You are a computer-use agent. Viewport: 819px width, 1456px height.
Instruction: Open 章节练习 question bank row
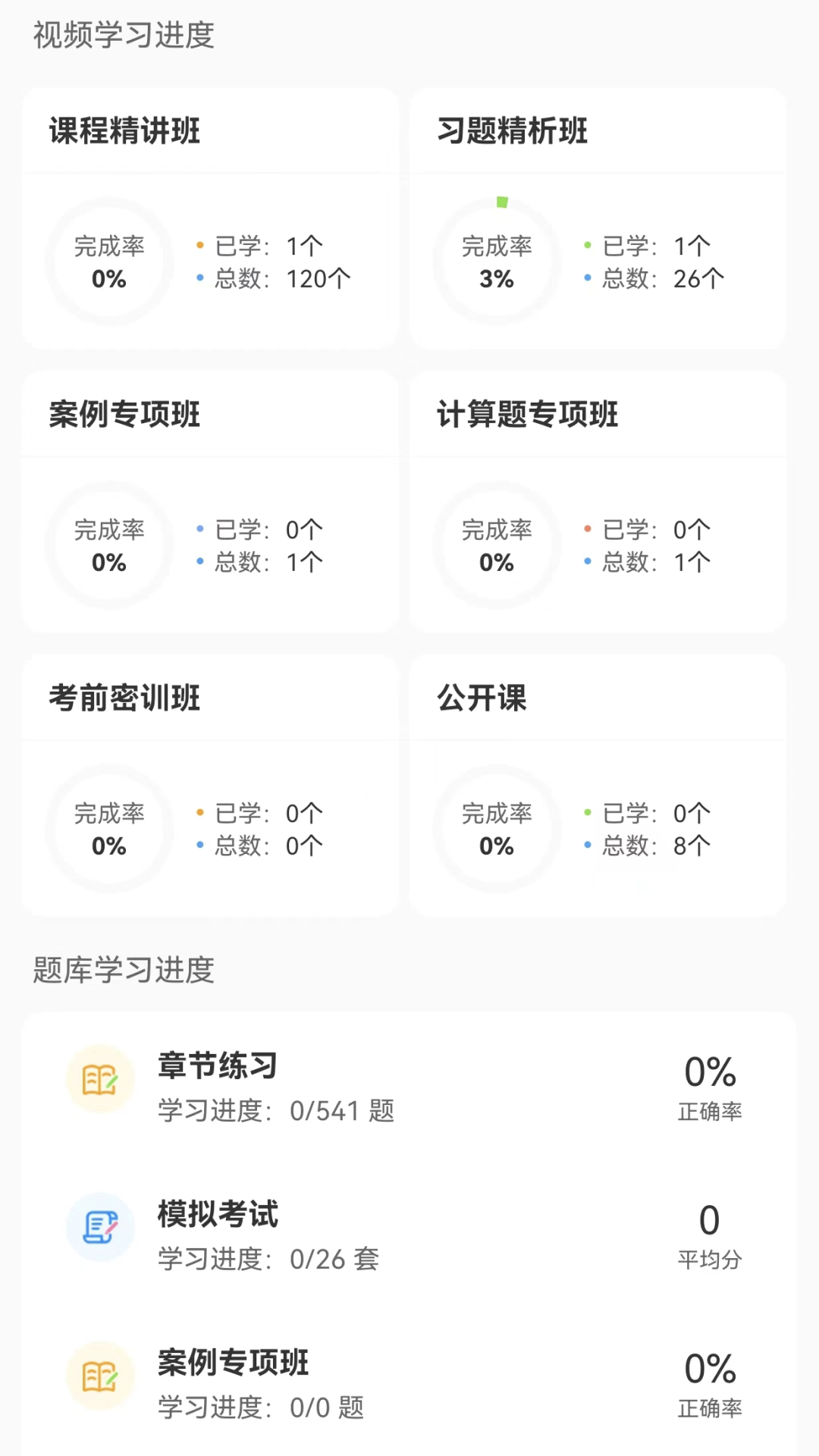(x=409, y=1086)
